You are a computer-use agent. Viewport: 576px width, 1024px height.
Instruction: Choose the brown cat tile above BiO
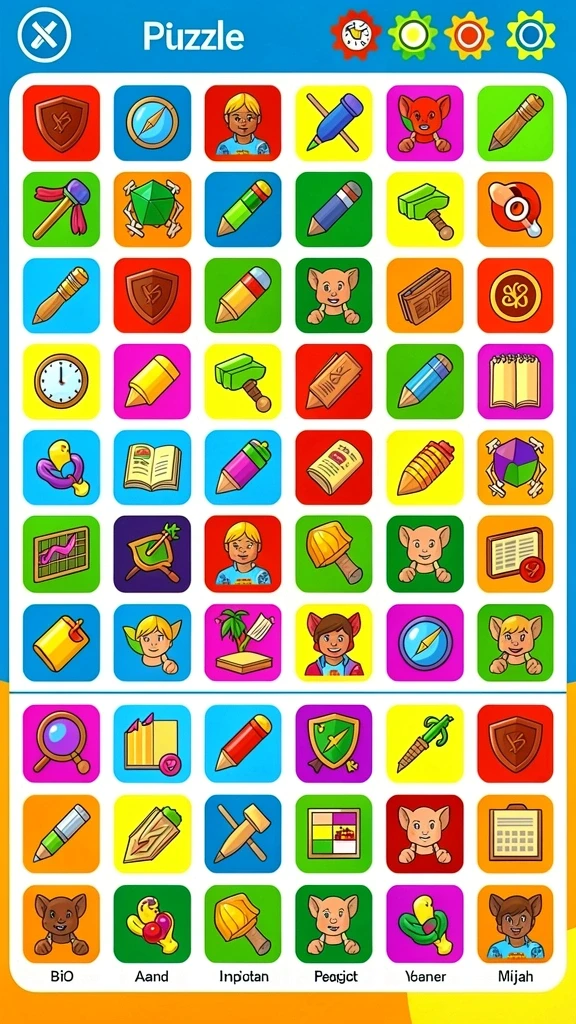coord(61,923)
